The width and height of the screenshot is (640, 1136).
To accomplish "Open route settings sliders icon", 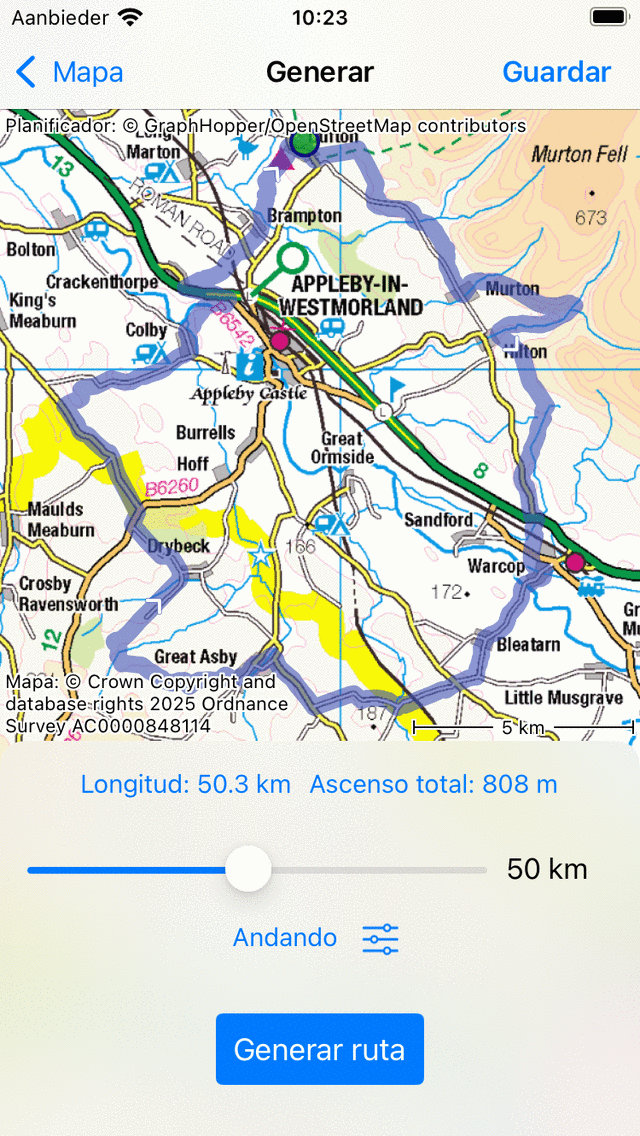I will (x=380, y=939).
